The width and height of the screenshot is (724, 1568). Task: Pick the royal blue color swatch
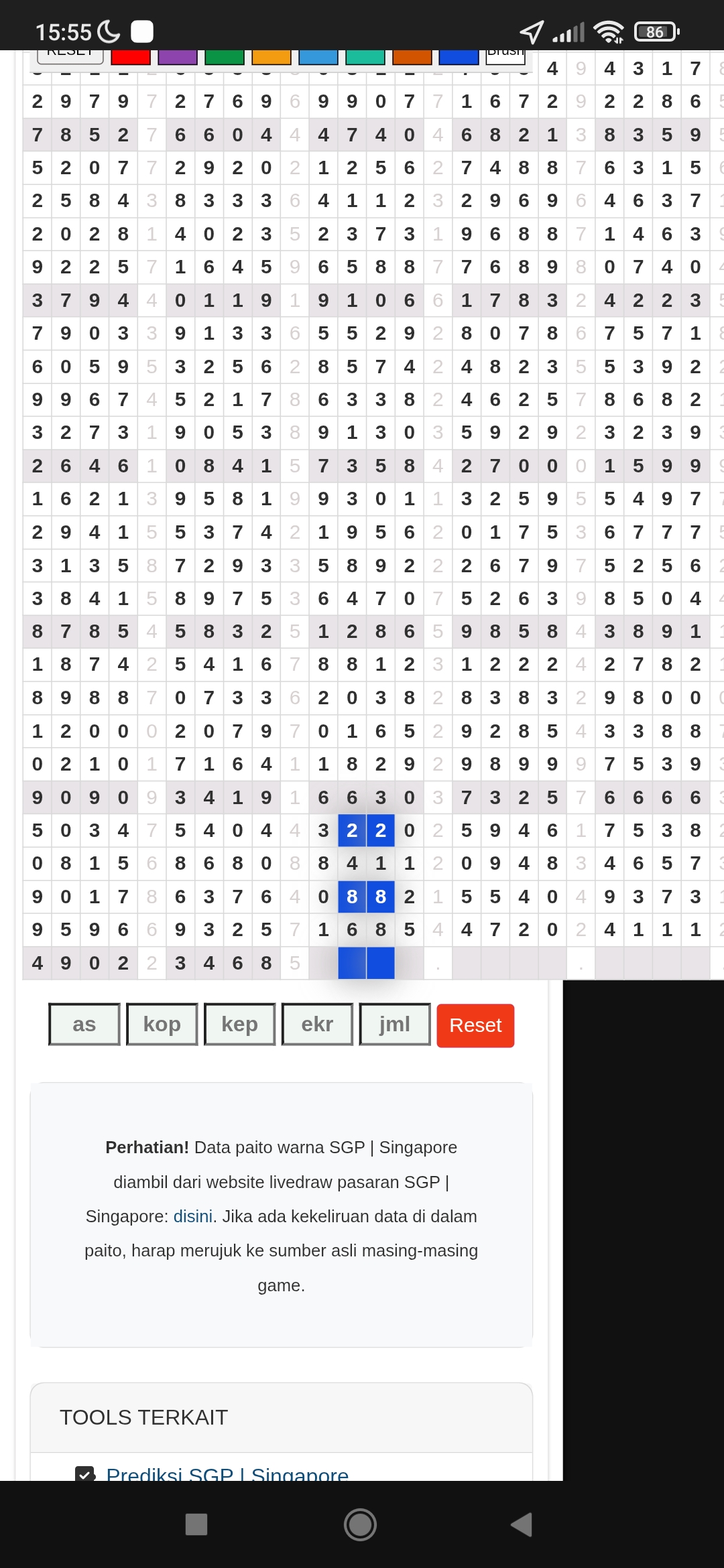click(x=459, y=58)
